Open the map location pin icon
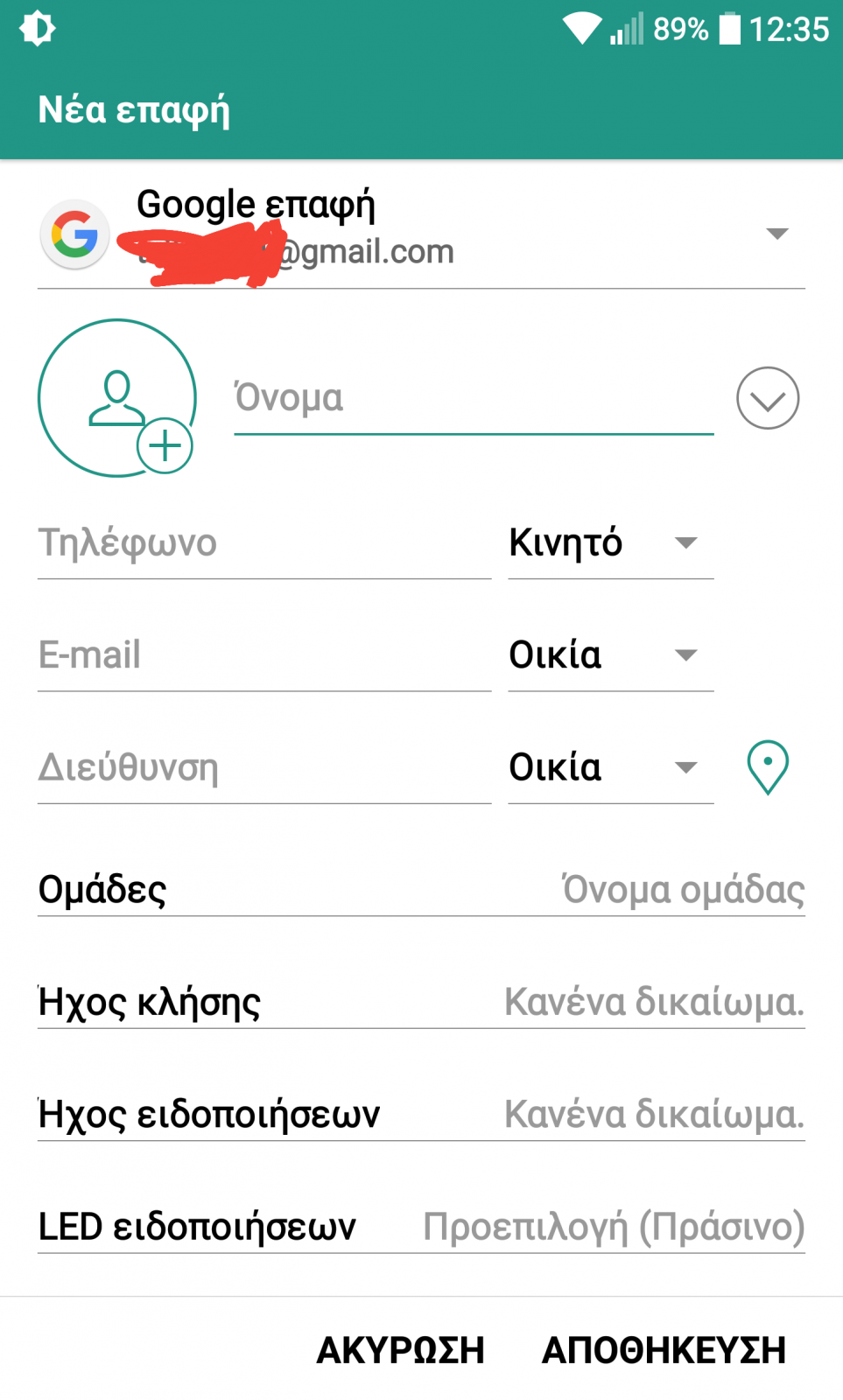 768,767
